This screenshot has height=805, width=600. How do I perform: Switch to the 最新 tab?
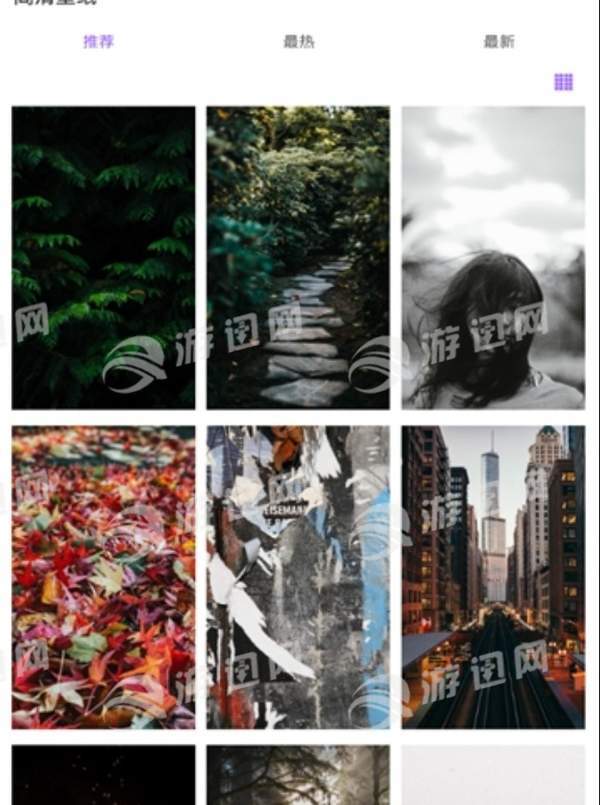click(x=498, y=42)
